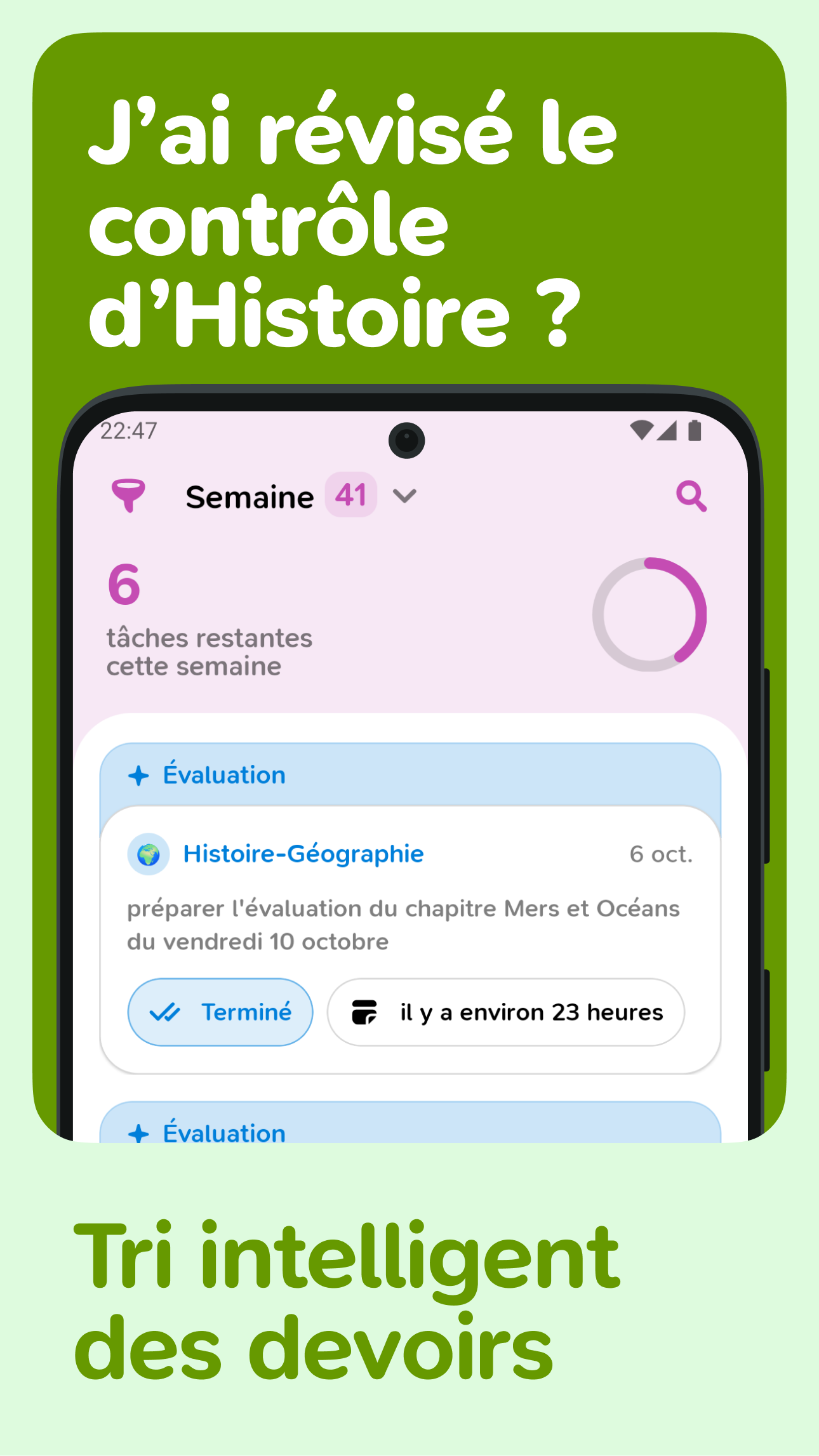This screenshot has width=819, height=1456.
Task: Click the Histoire-Géographie subject link
Action: click(x=303, y=854)
